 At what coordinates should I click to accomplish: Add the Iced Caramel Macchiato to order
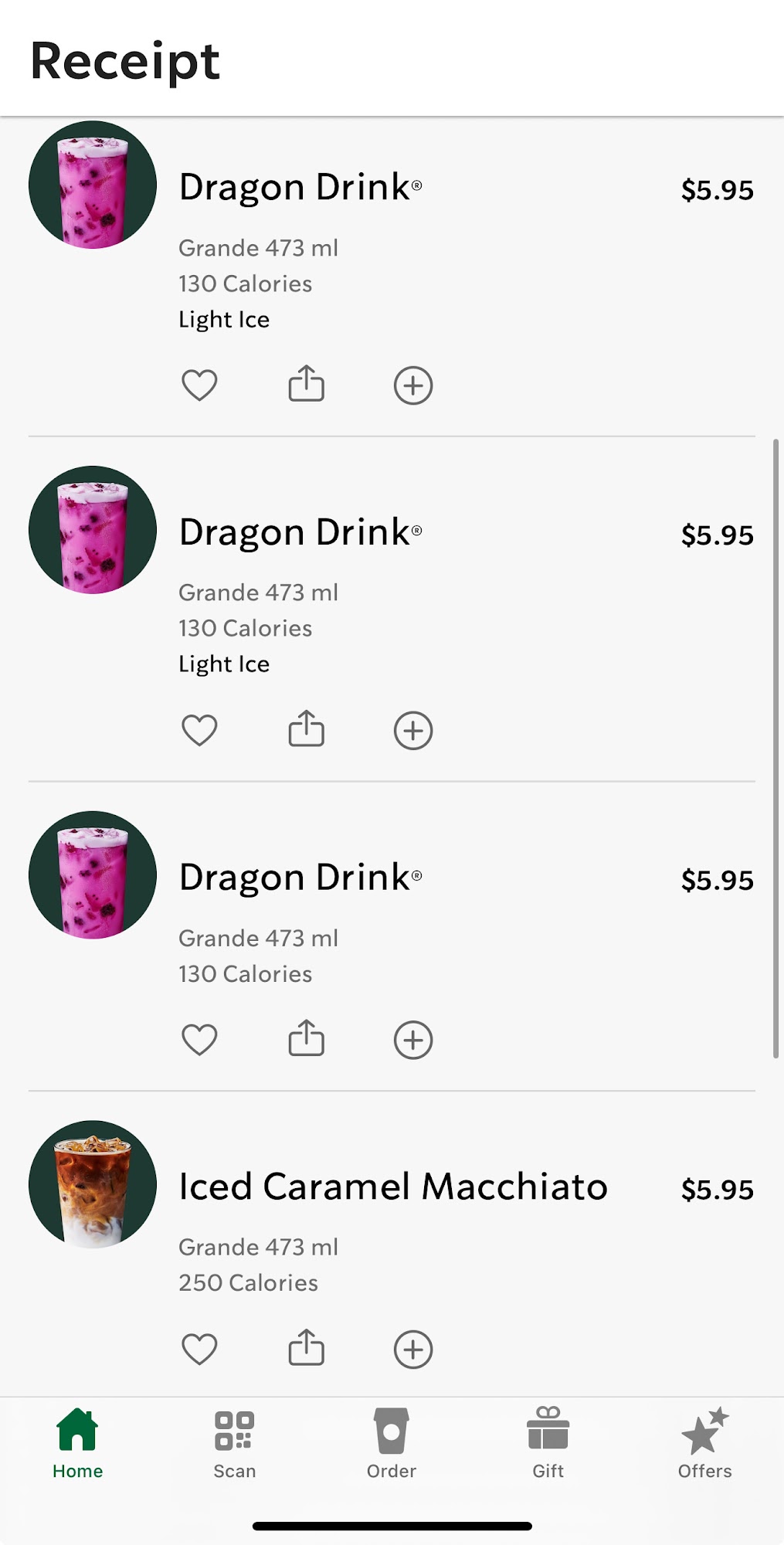click(x=412, y=1348)
